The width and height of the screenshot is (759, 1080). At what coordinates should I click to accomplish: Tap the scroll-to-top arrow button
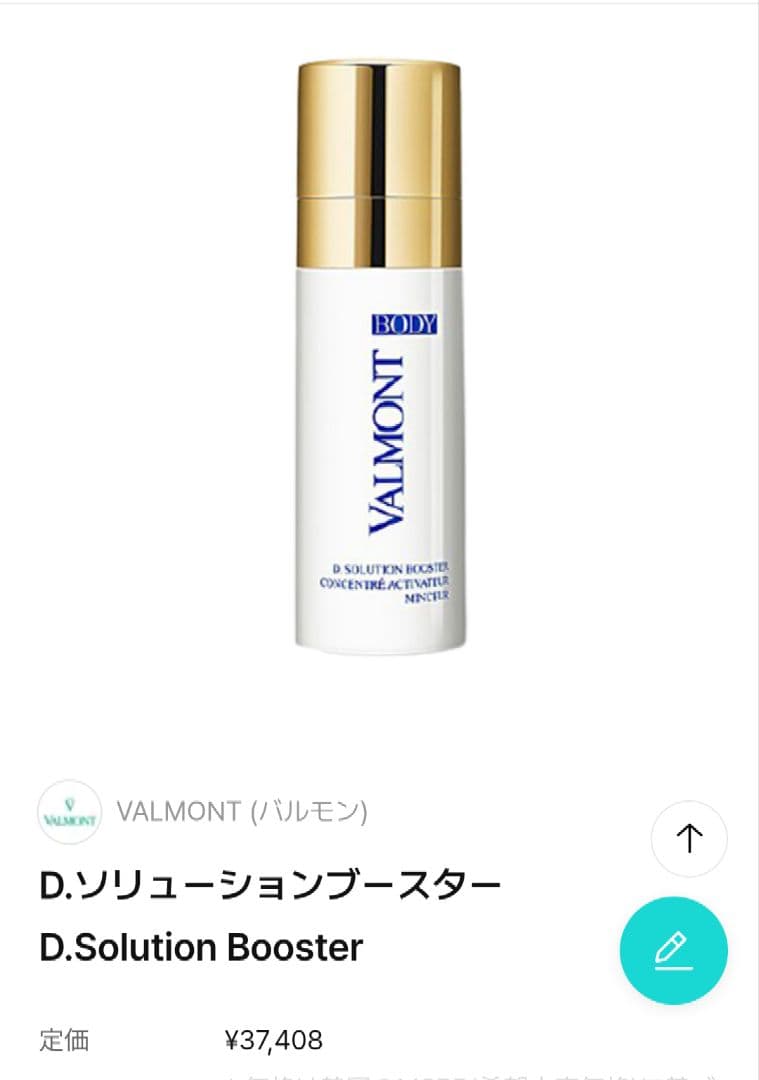689,839
